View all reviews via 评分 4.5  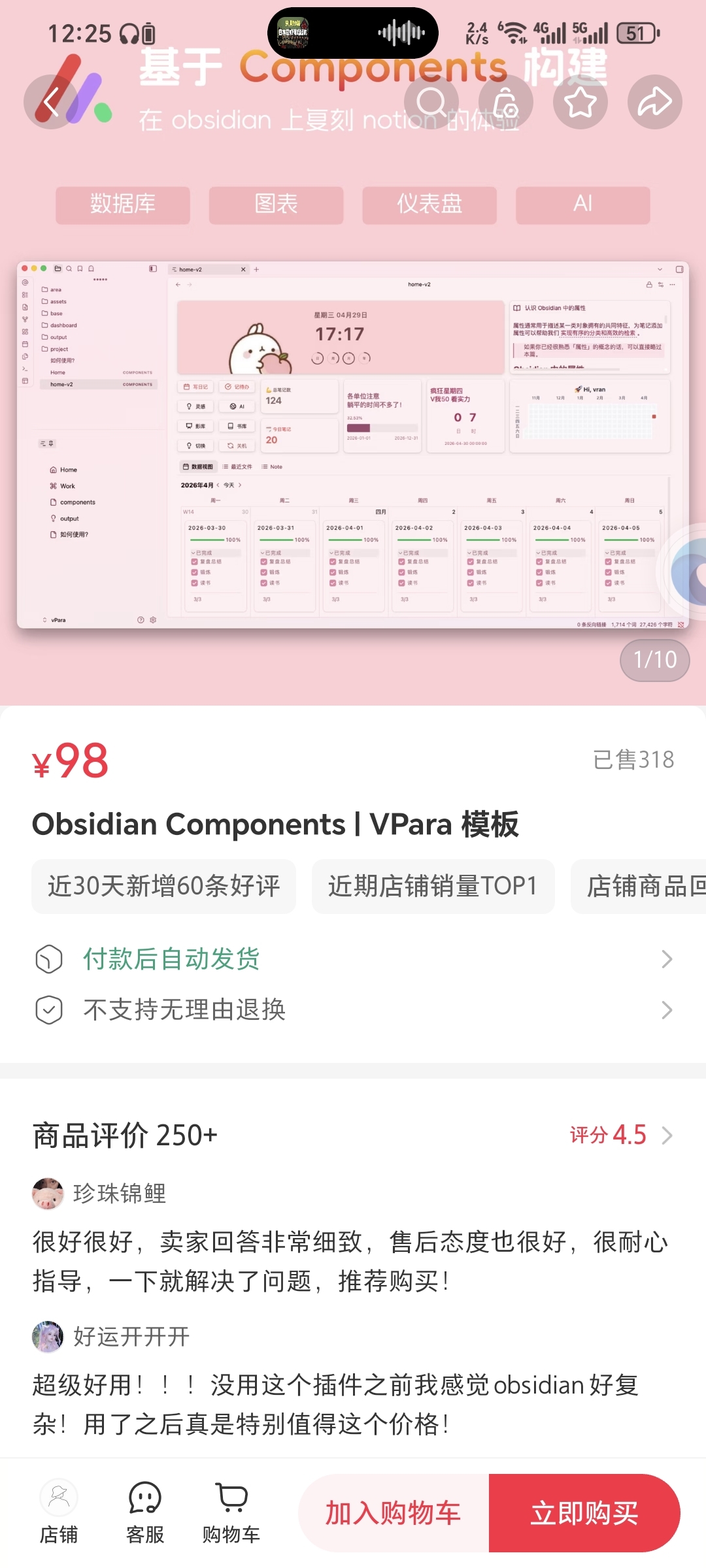[621, 1135]
